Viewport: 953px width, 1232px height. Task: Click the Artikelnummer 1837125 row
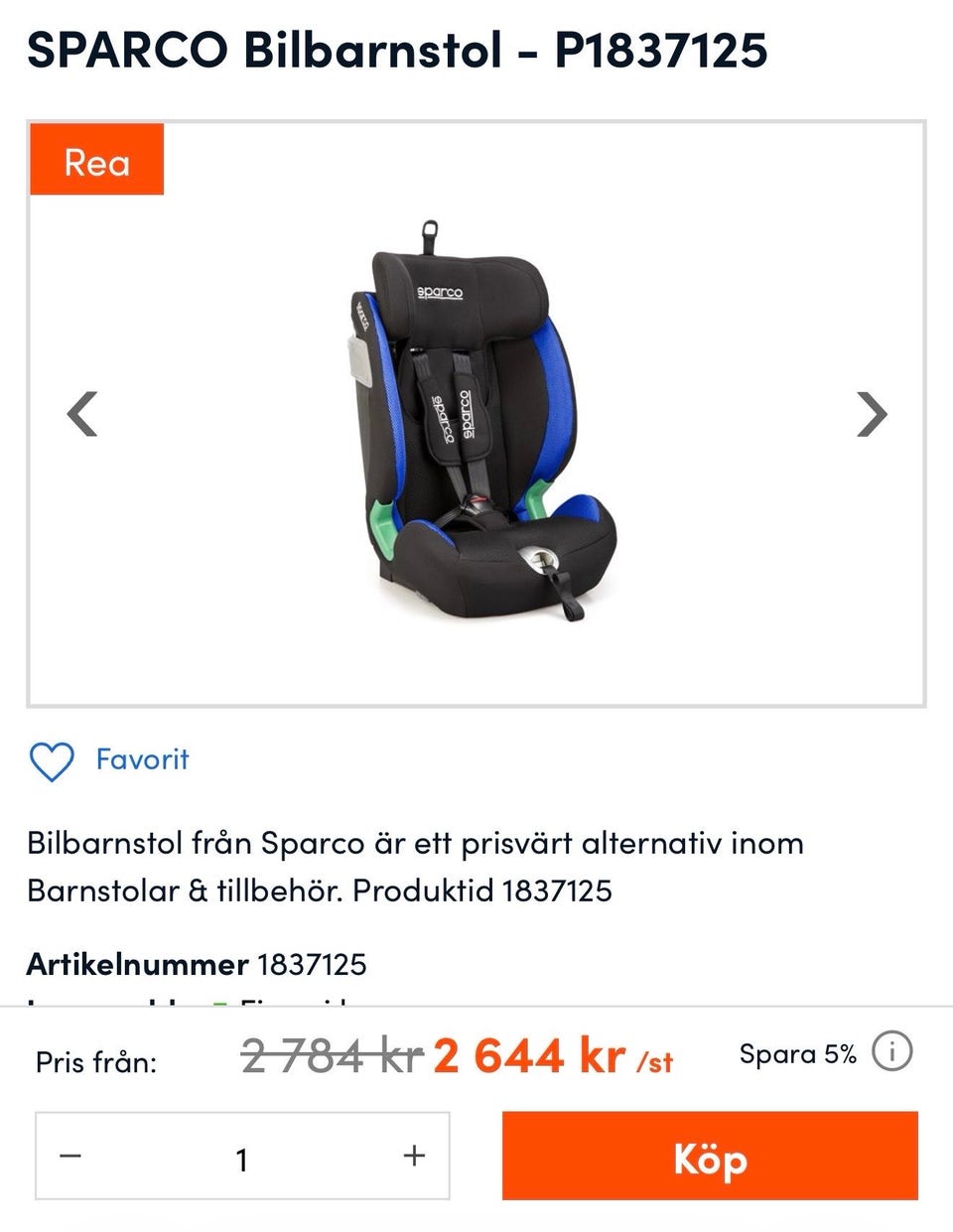199,964
